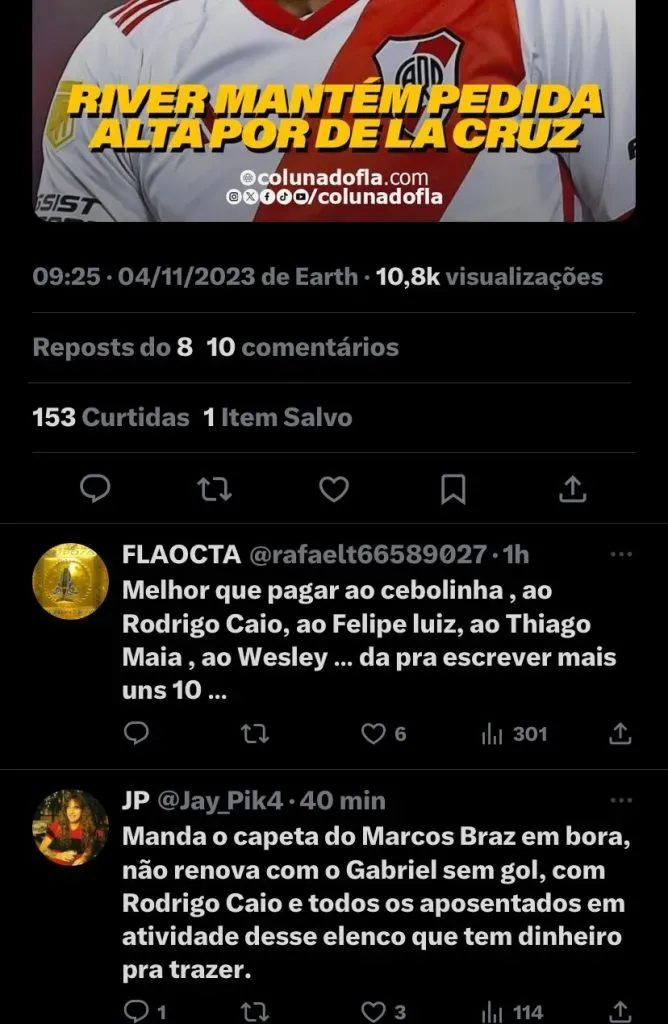The width and height of the screenshot is (668, 1024).
Task: Like the main post
Action: [333, 489]
